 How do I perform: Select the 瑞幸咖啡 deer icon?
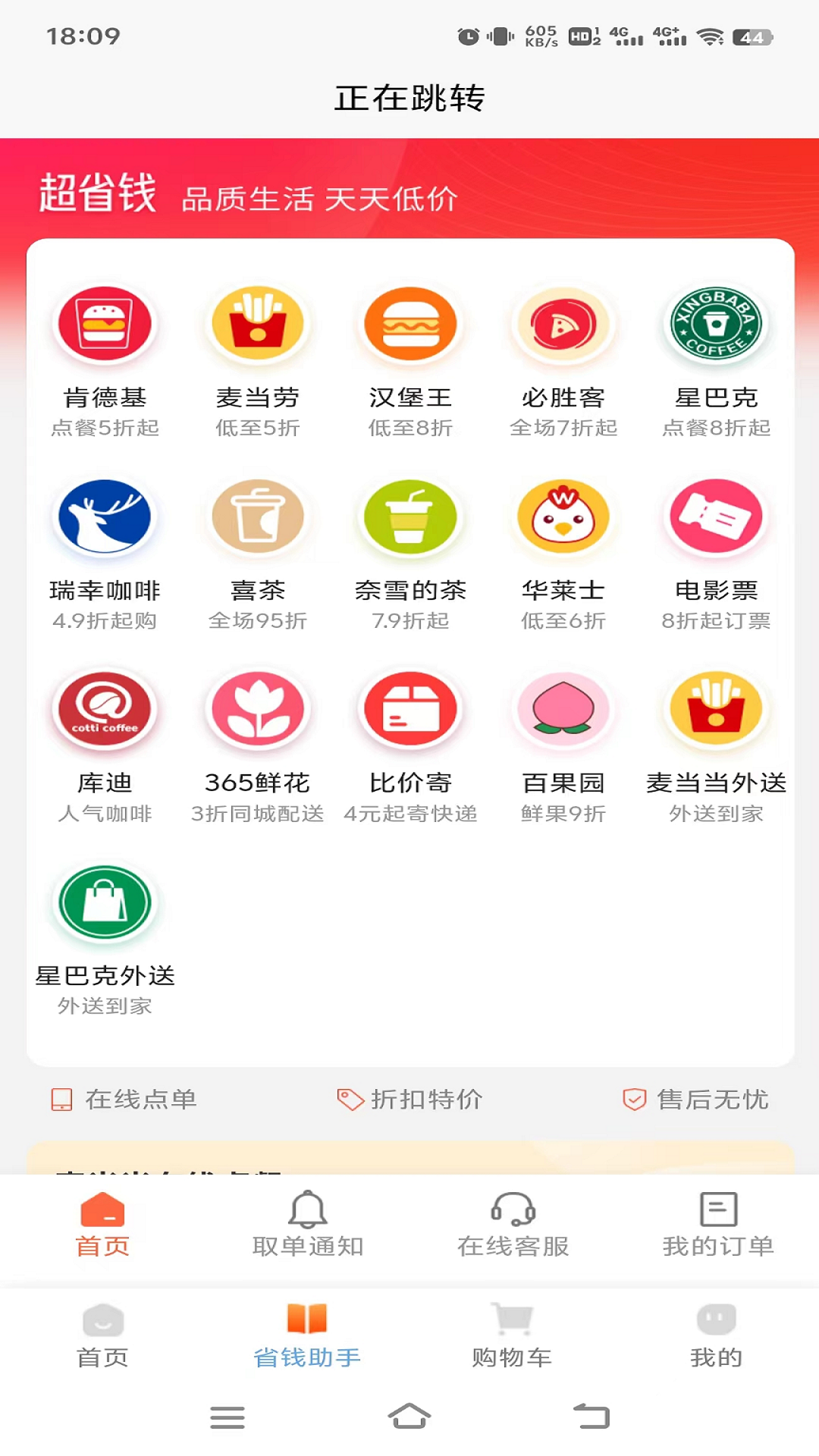click(x=106, y=518)
